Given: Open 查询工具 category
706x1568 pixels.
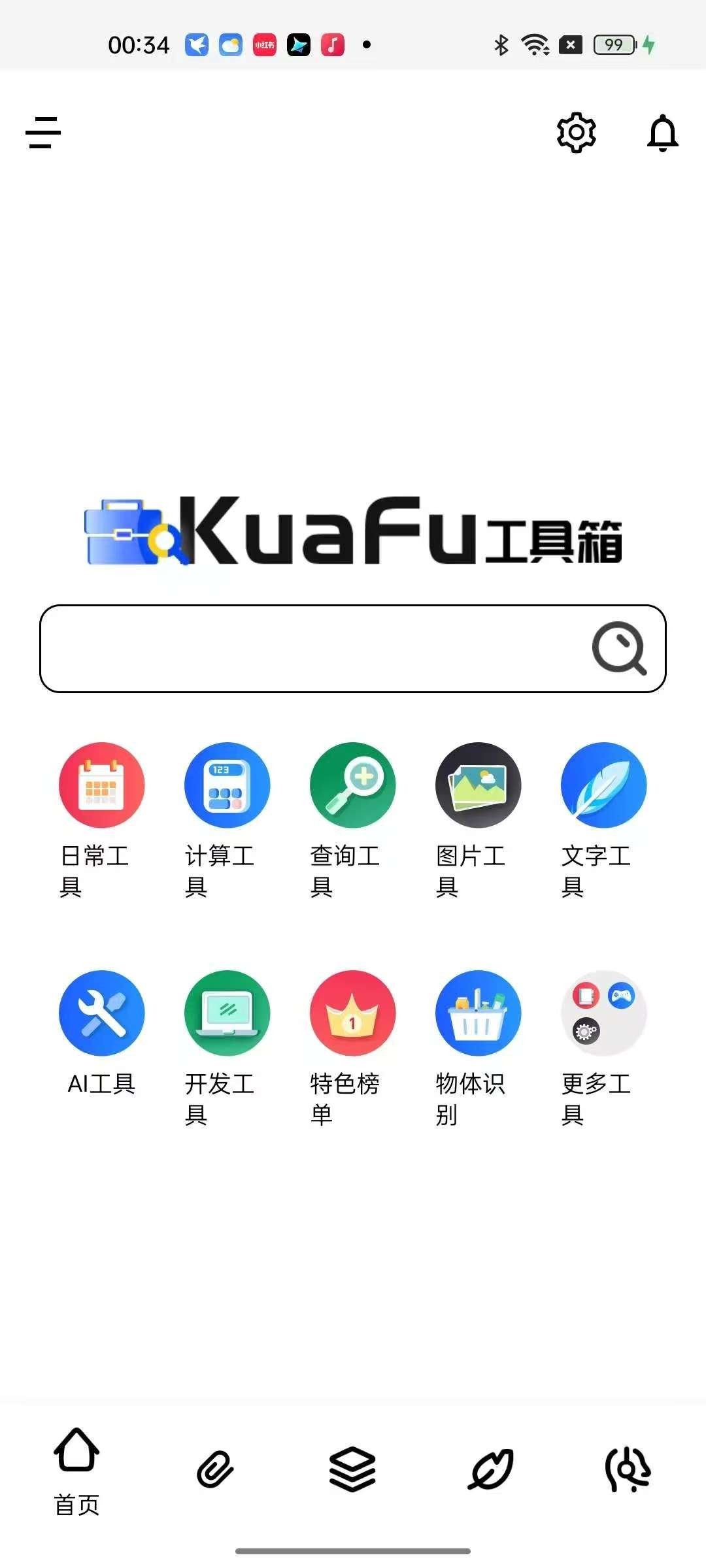Looking at the screenshot, I should tap(352, 785).
